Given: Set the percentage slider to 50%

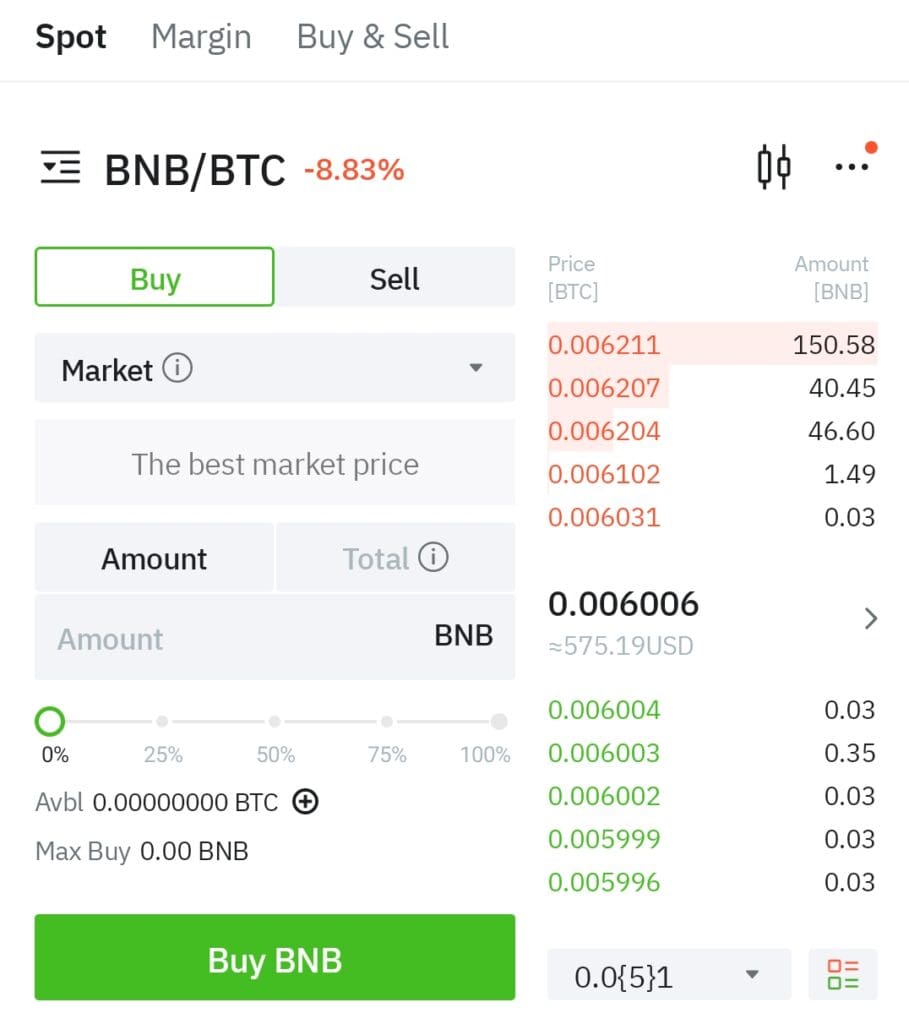Looking at the screenshot, I should tap(274, 721).
